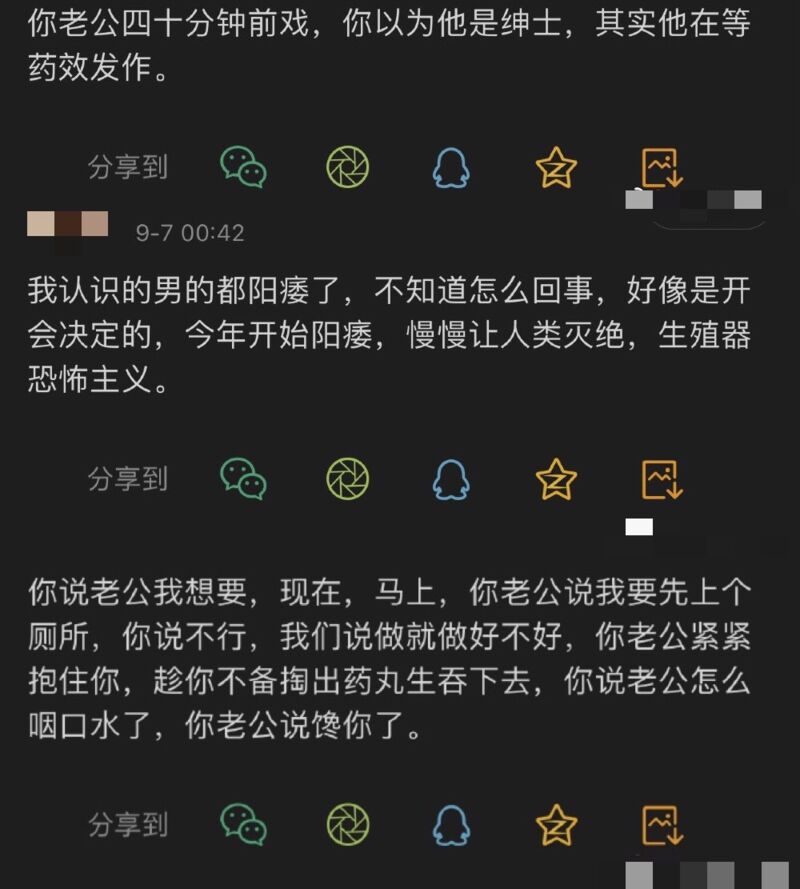Share the 药效发作 post to Qzone star
Screen dimensions: 800x889
(x=556, y=167)
